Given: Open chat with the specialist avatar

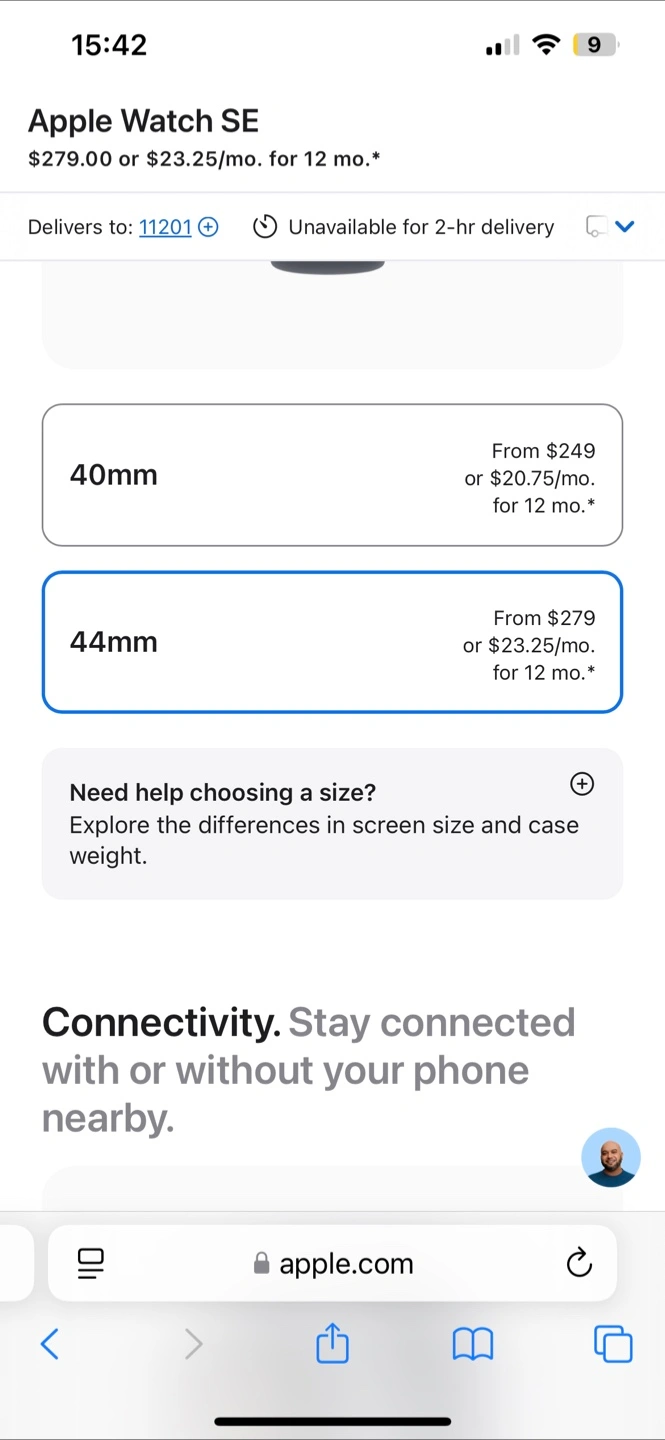Looking at the screenshot, I should pyautogui.click(x=611, y=1157).
